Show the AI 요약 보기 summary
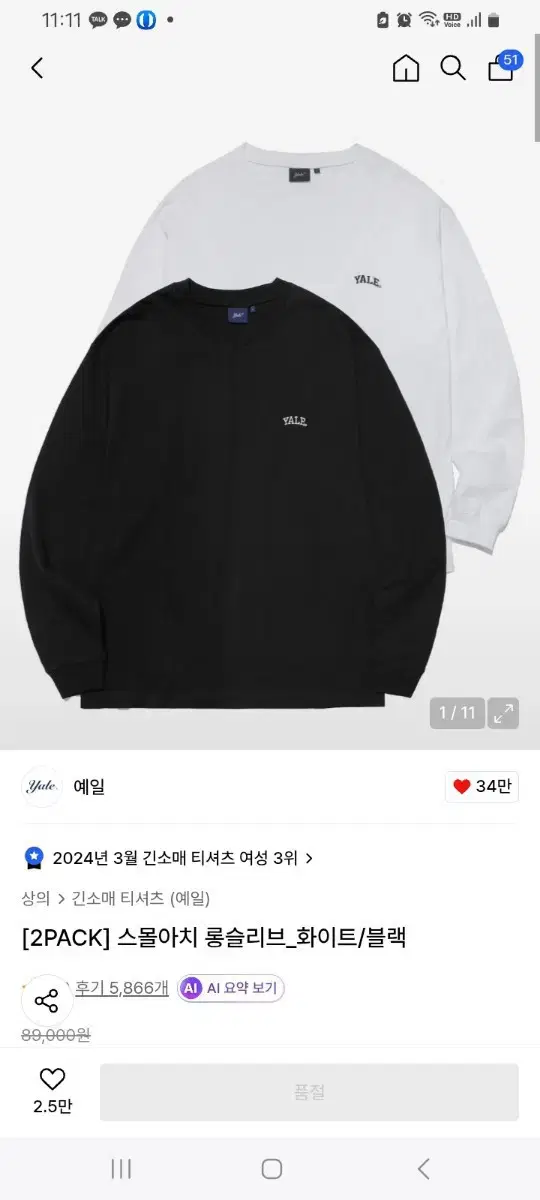This screenshot has height=1200, width=540. pos(231,988)
